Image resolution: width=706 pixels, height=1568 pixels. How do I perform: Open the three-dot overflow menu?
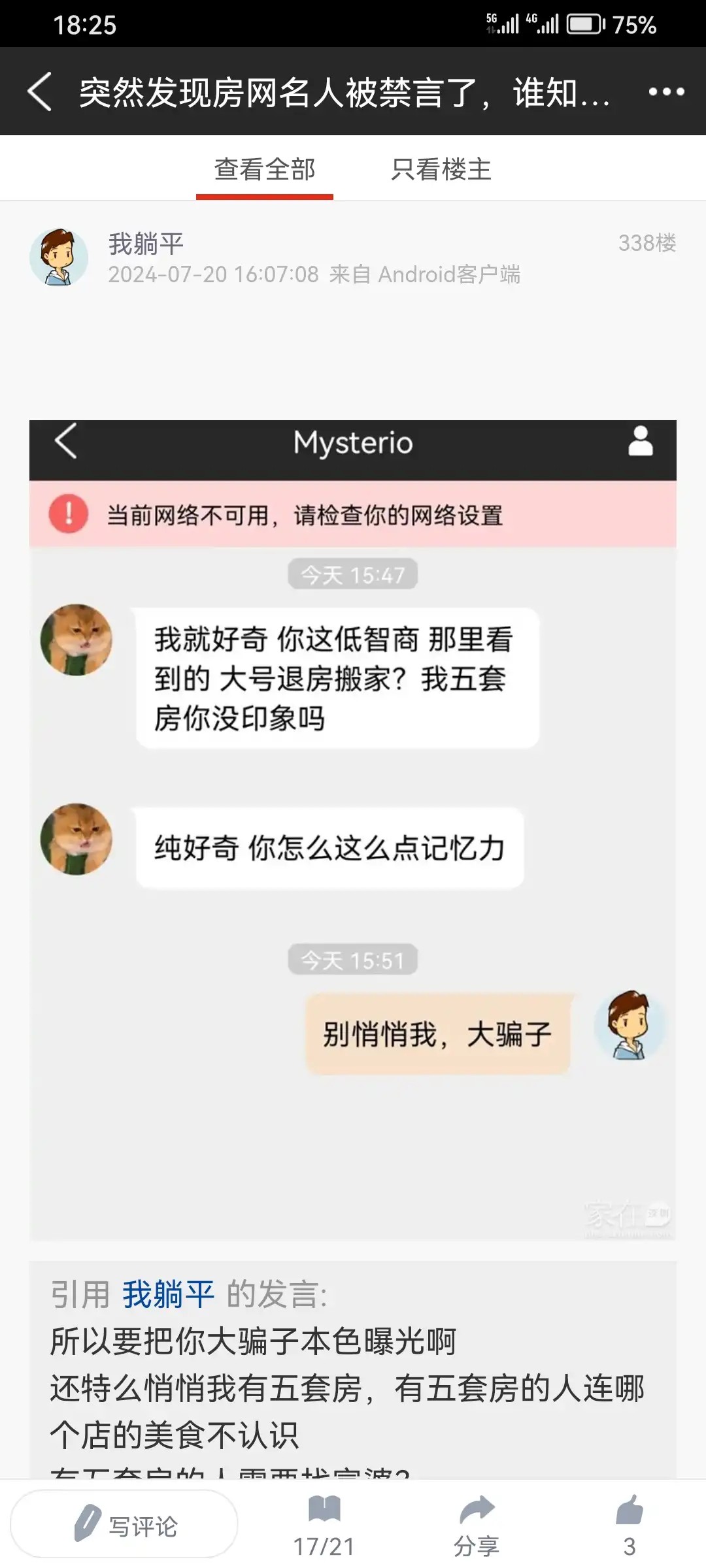[666, 91]
